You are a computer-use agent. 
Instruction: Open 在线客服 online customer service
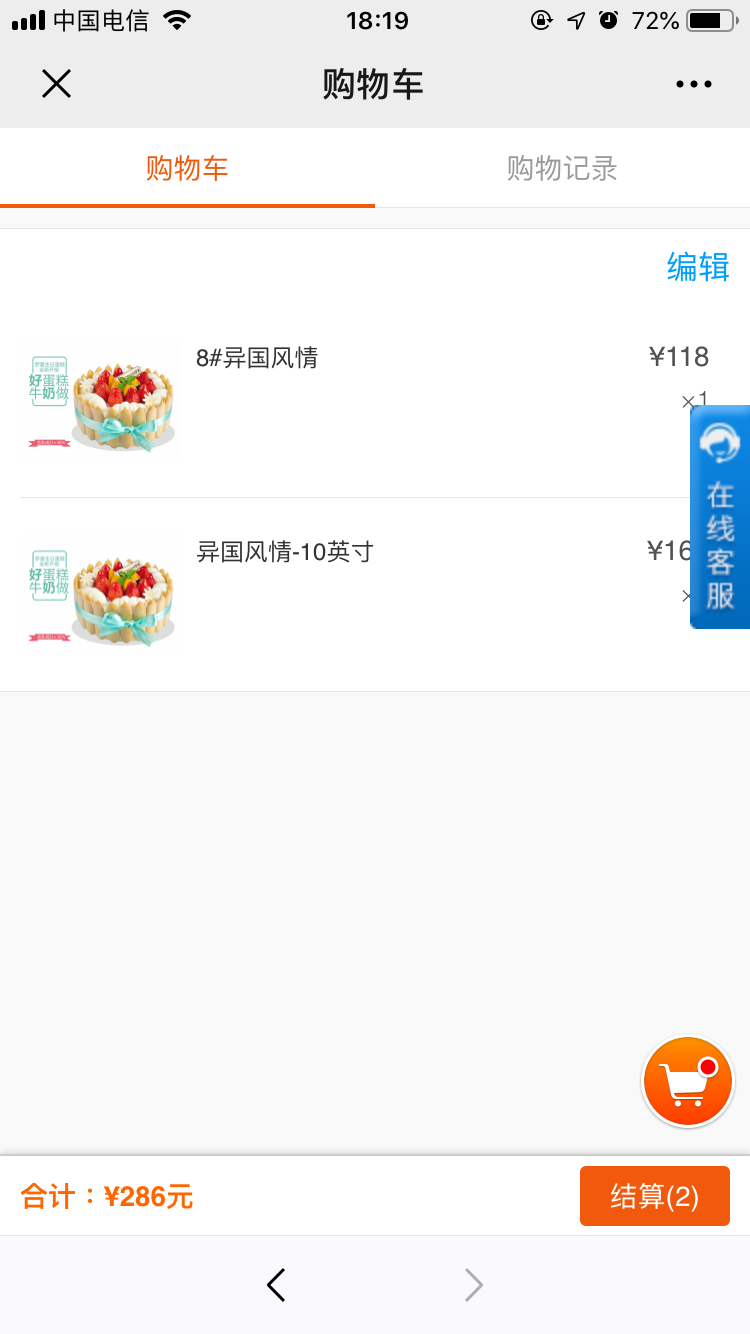720,517
